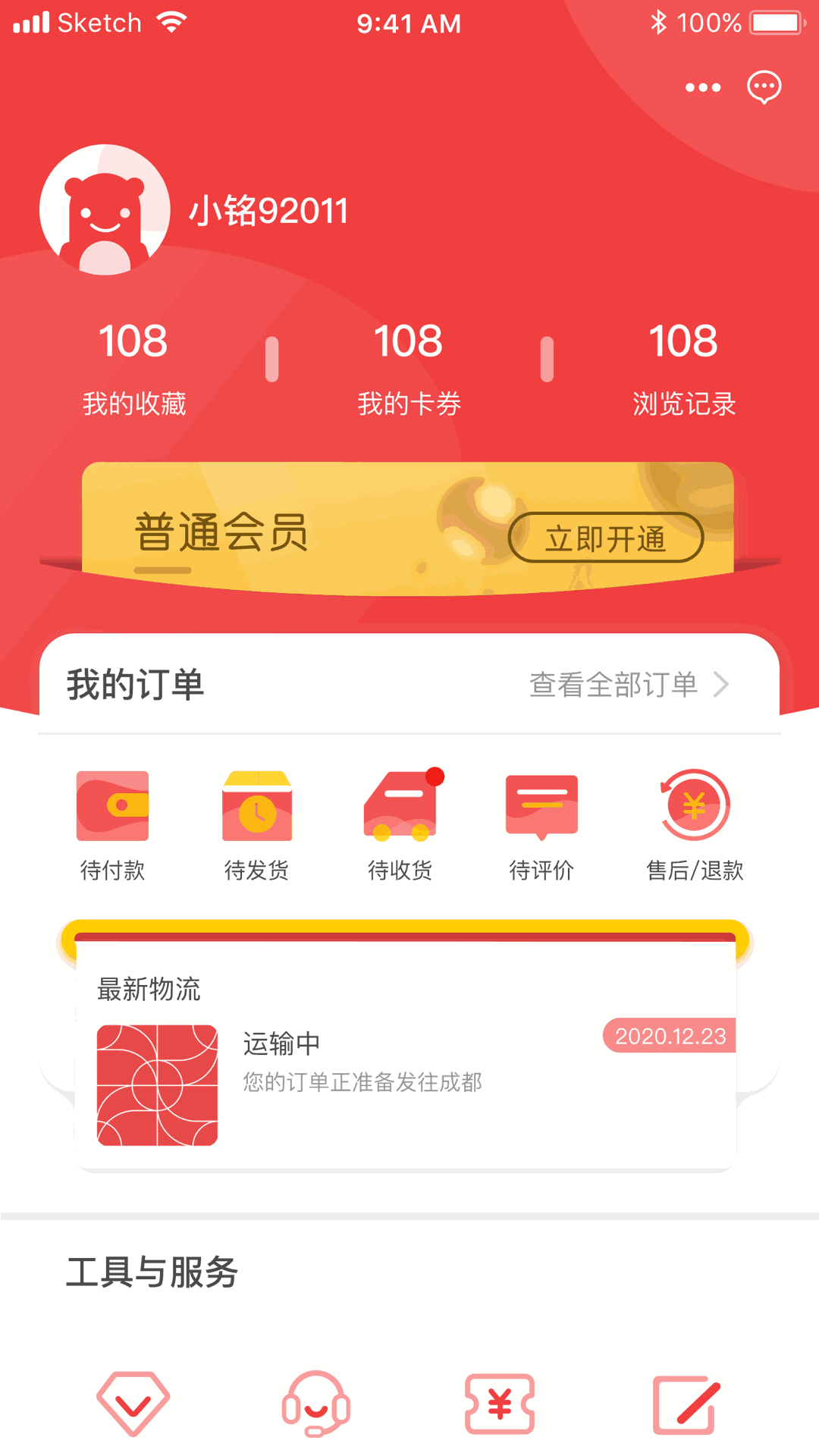Tap the bear profile avatar

coord(105,210)
